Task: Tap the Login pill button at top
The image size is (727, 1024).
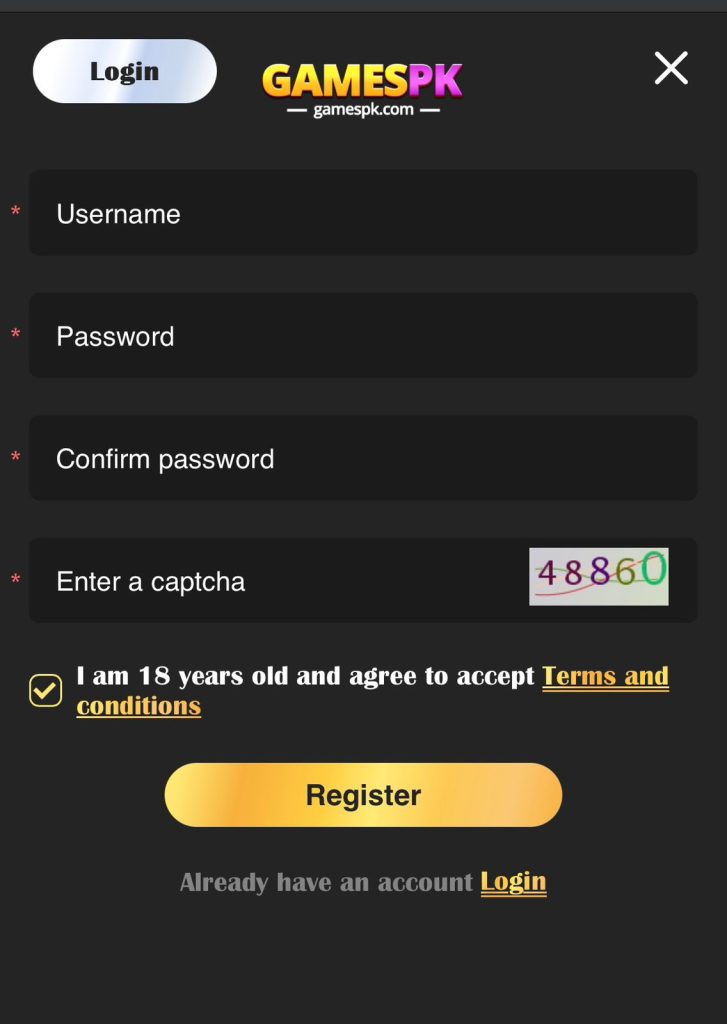Action: tap(125, 72)
